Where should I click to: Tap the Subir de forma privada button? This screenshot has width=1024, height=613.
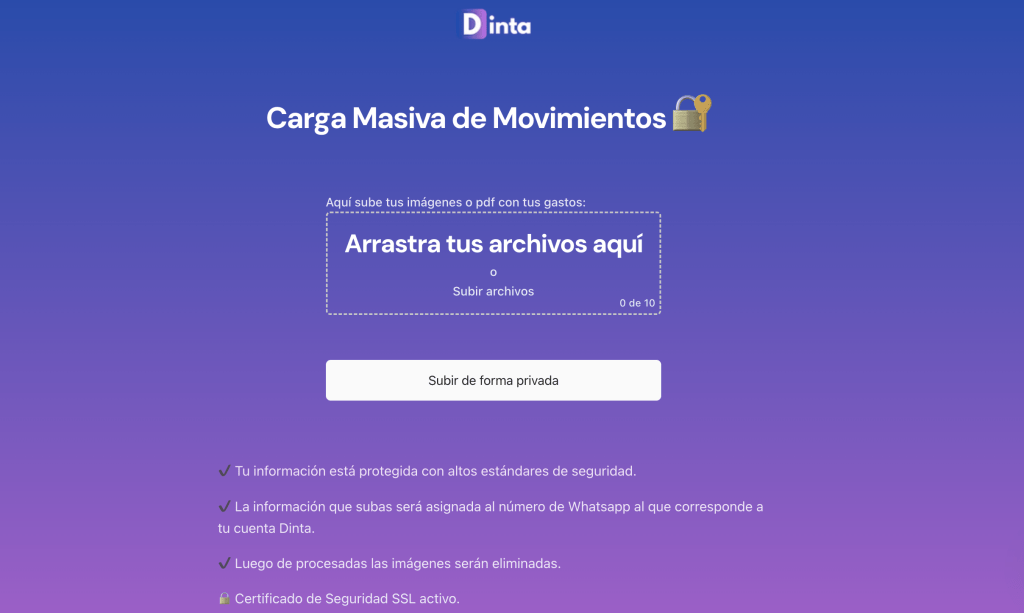pyautogui.click(x=493, y=380)
